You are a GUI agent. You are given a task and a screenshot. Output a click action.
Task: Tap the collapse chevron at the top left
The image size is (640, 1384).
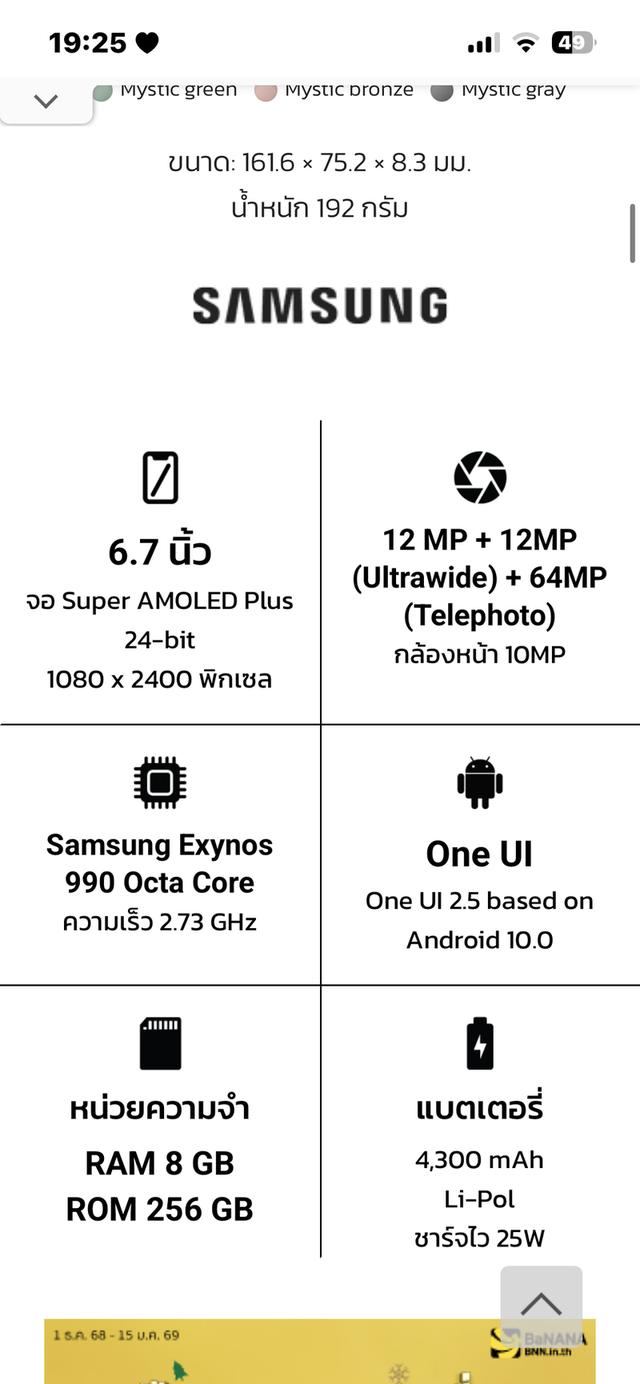click(x=46, y=101)
